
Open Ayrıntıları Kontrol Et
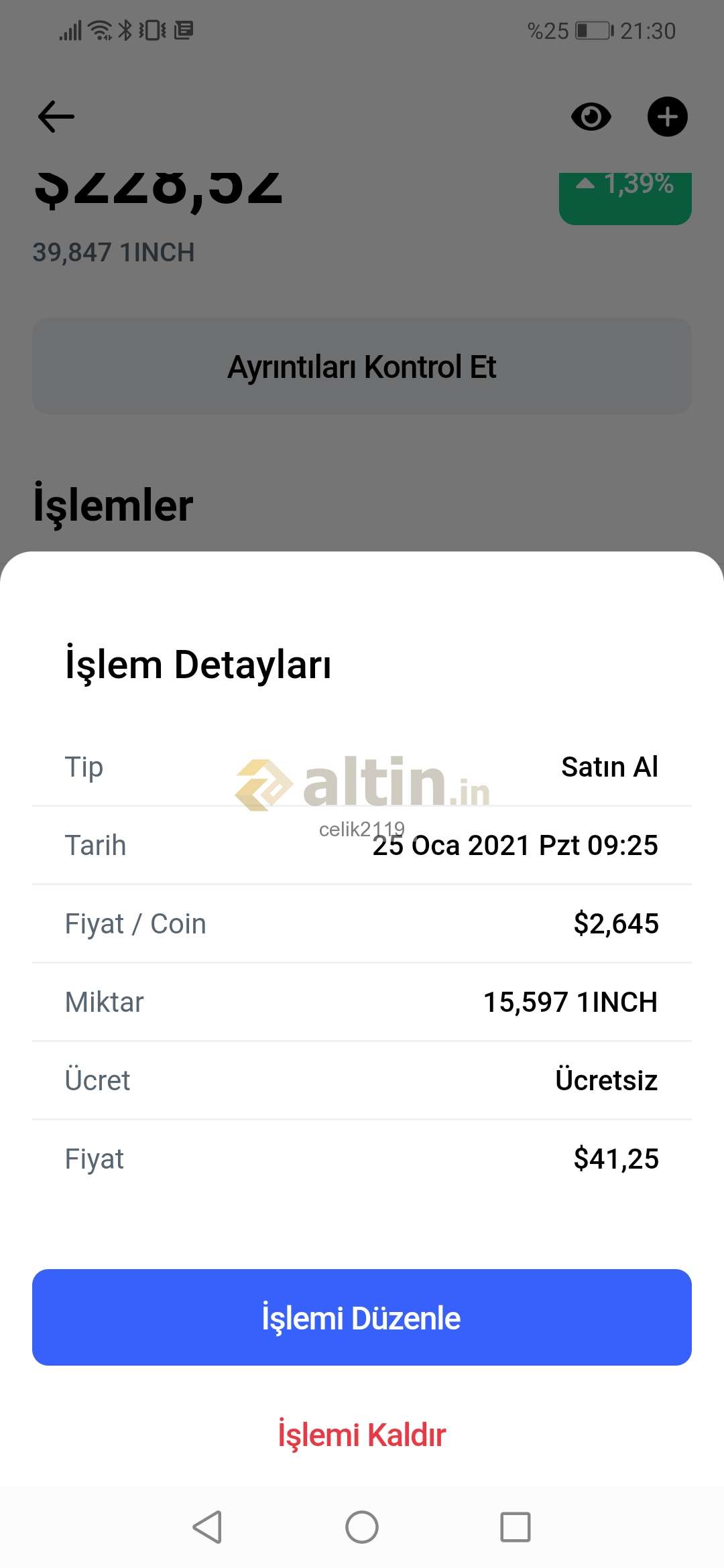pyautogui.click(x=362, y=366)
